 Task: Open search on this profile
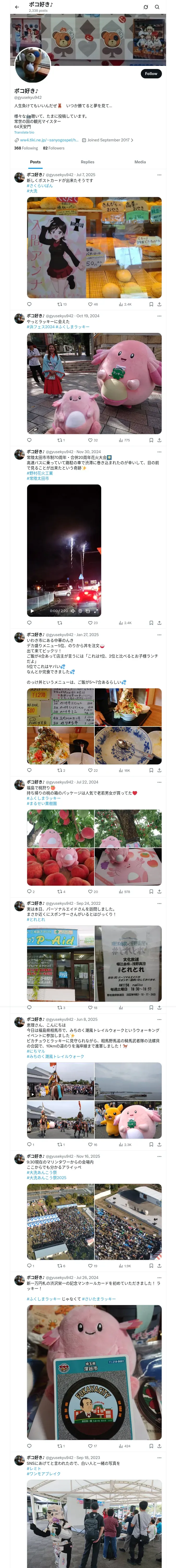157,7
